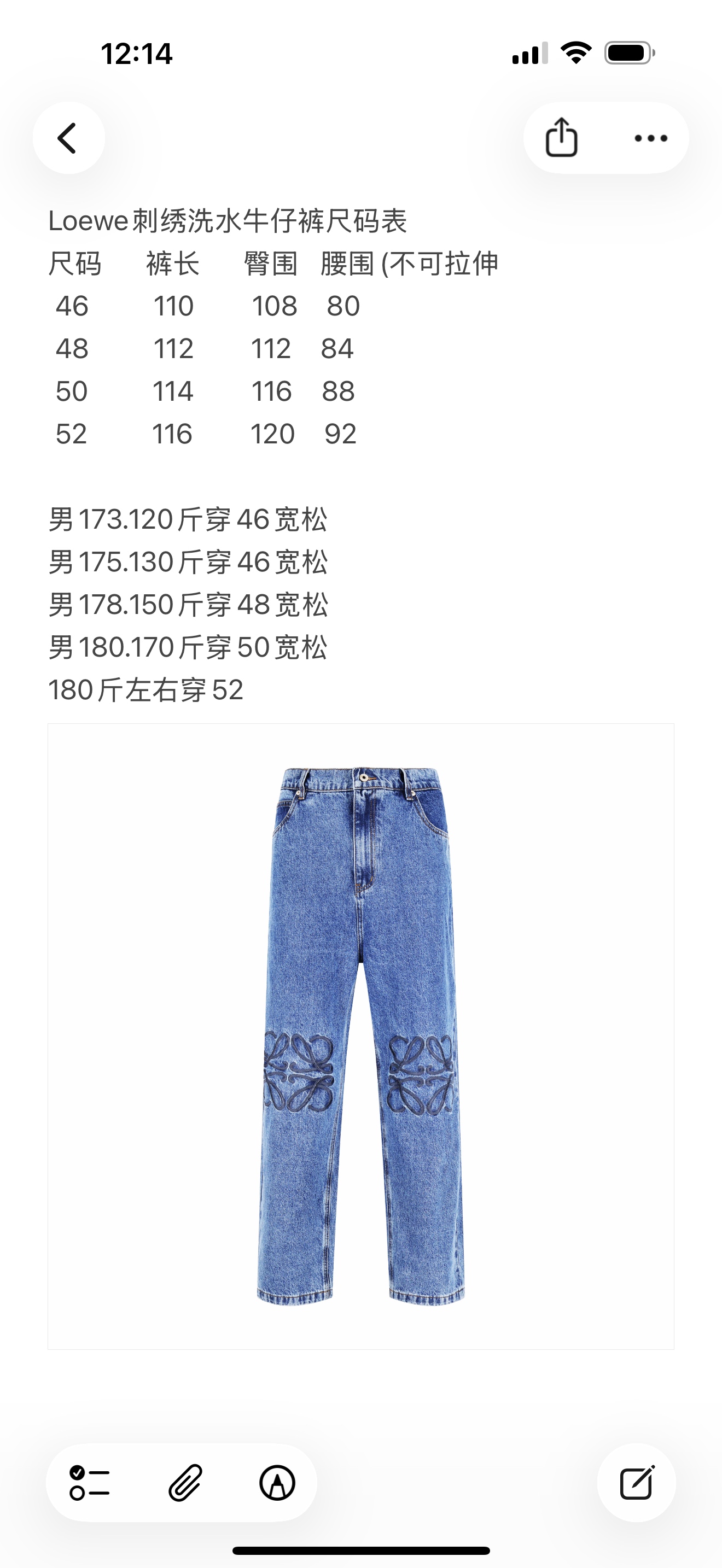This screenshot has width=722, height=1568.
Task: Go back to the notes list
Action: point(68,138)
